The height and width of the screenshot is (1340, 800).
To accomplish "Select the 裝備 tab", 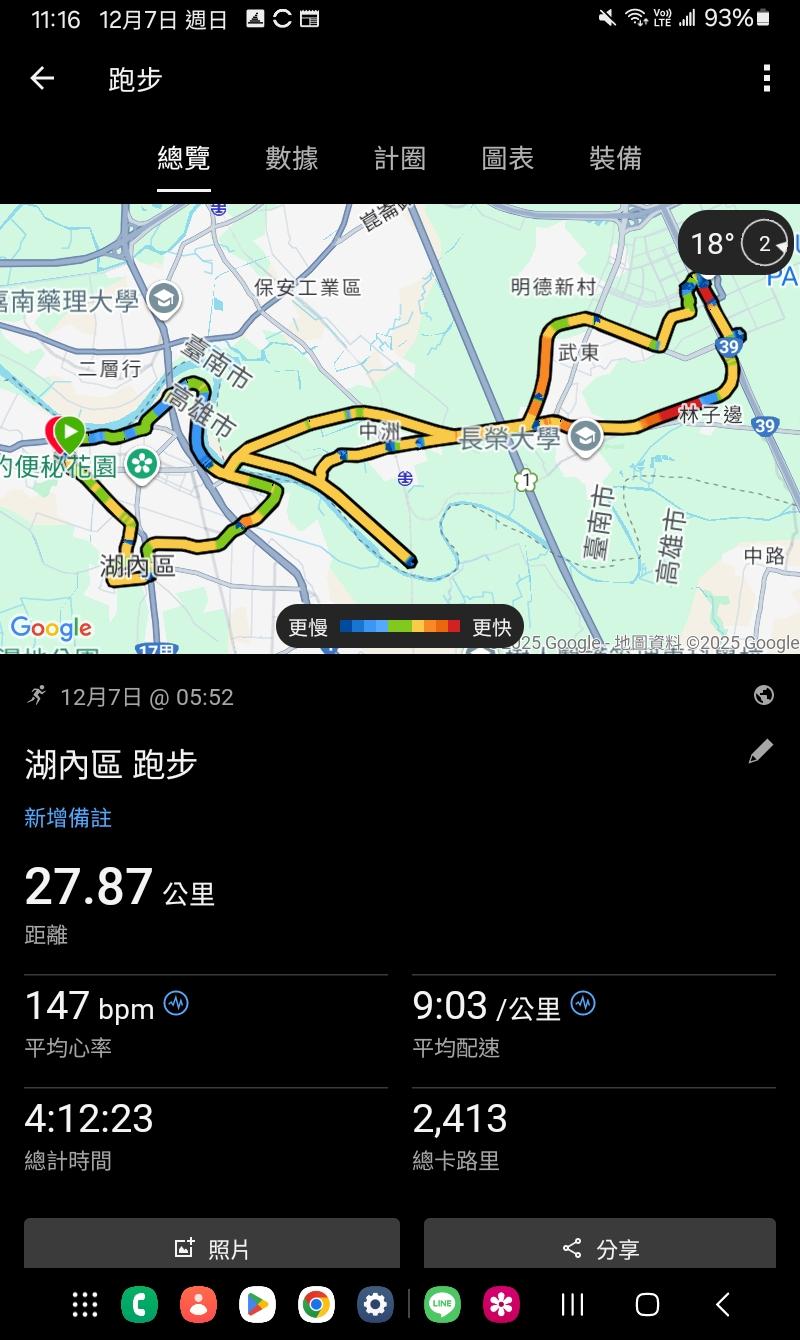I will tap(615, 158).
